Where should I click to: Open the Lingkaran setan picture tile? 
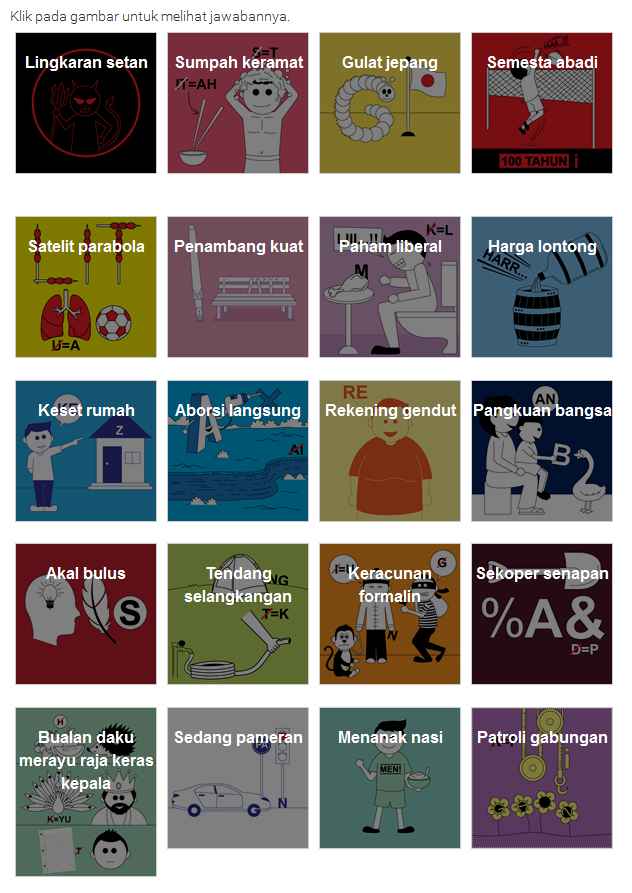(x=86, y=103)
